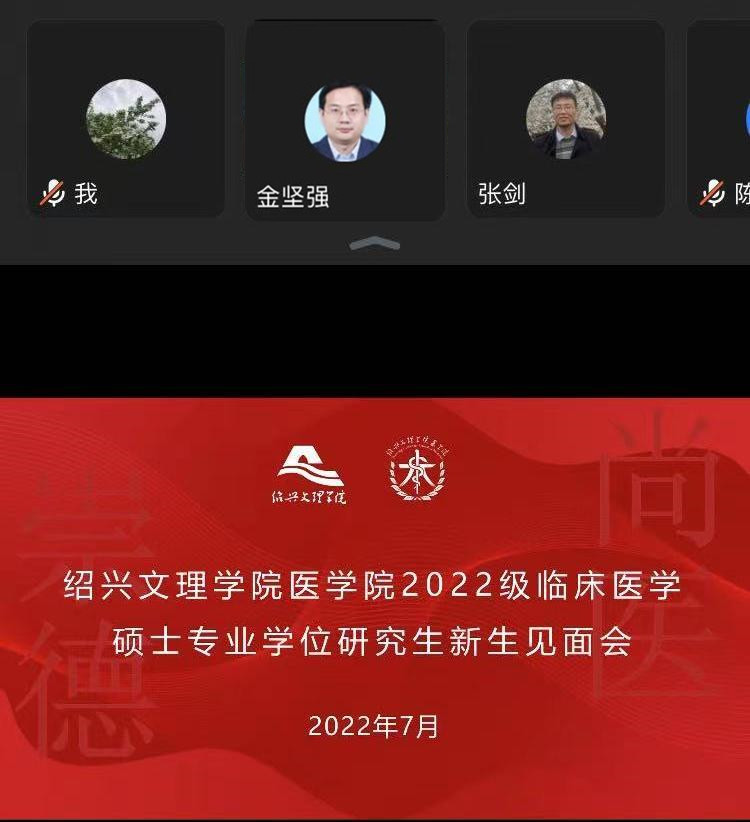
Task: Select my own participant tile 我
Action: pyautogui.click(x=125, y=120)
